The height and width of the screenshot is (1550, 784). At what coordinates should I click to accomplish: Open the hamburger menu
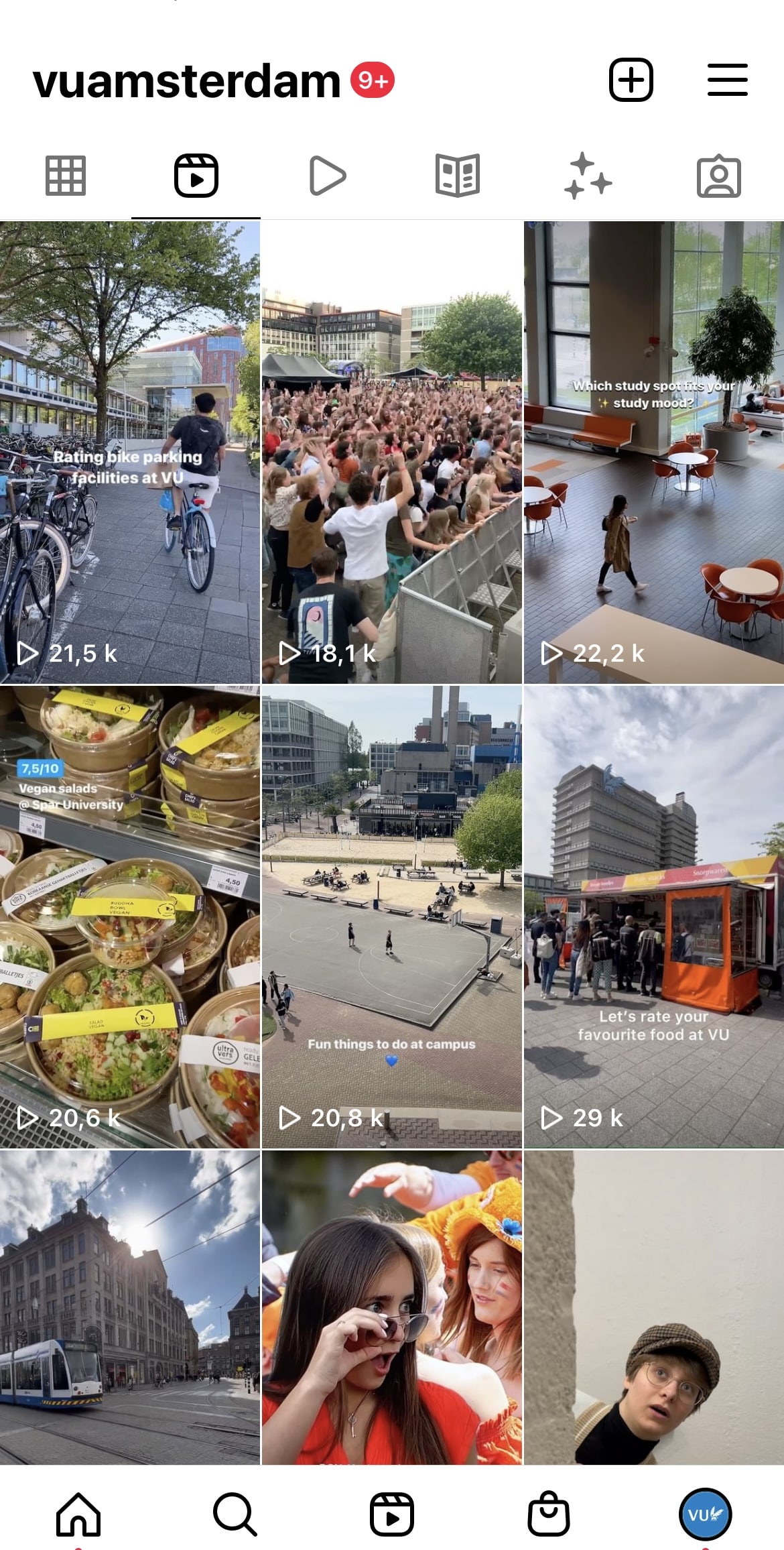pos(727,80)
